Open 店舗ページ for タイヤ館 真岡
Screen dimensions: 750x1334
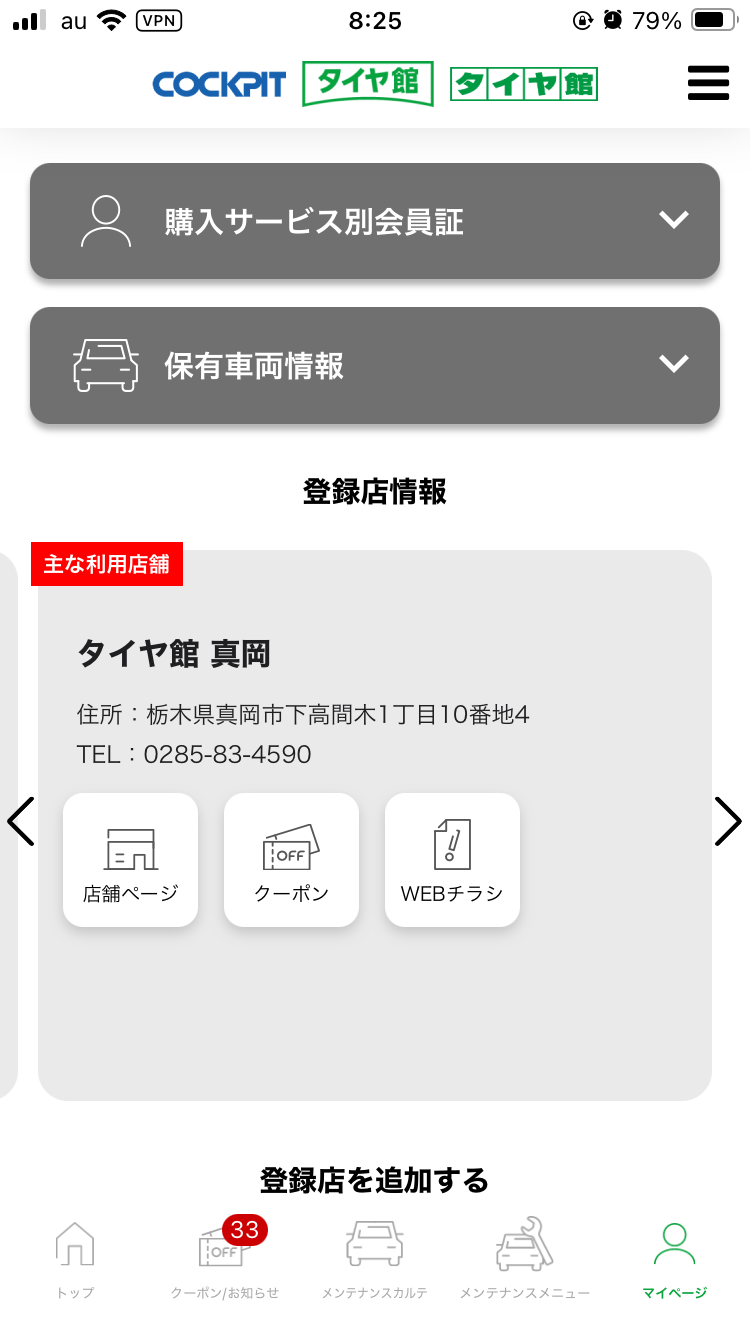pos(130,860)
